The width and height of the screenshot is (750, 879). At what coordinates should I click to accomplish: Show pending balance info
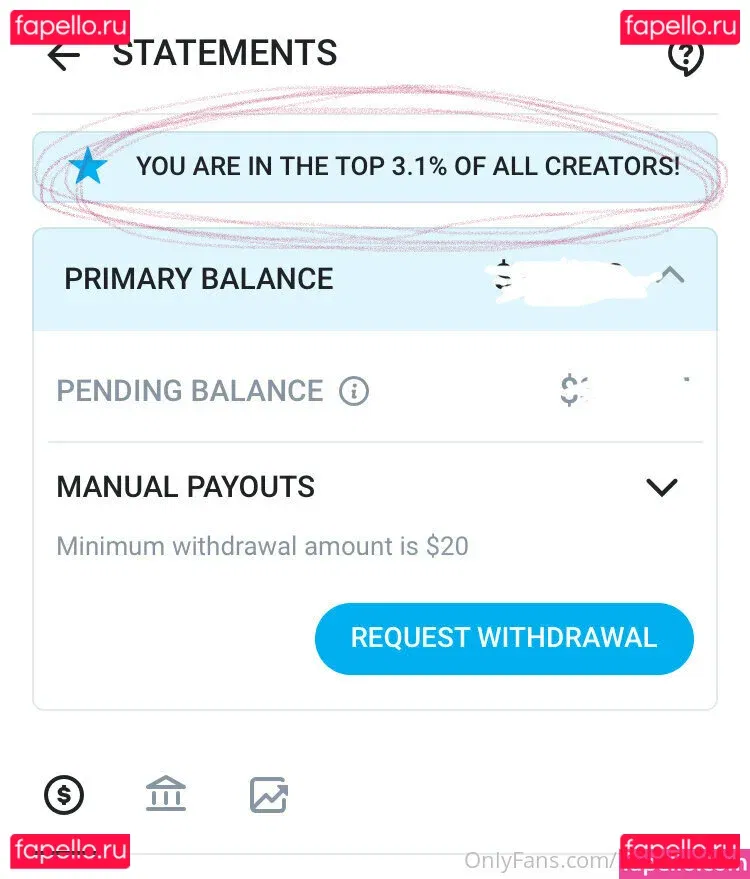coord(353,391)
